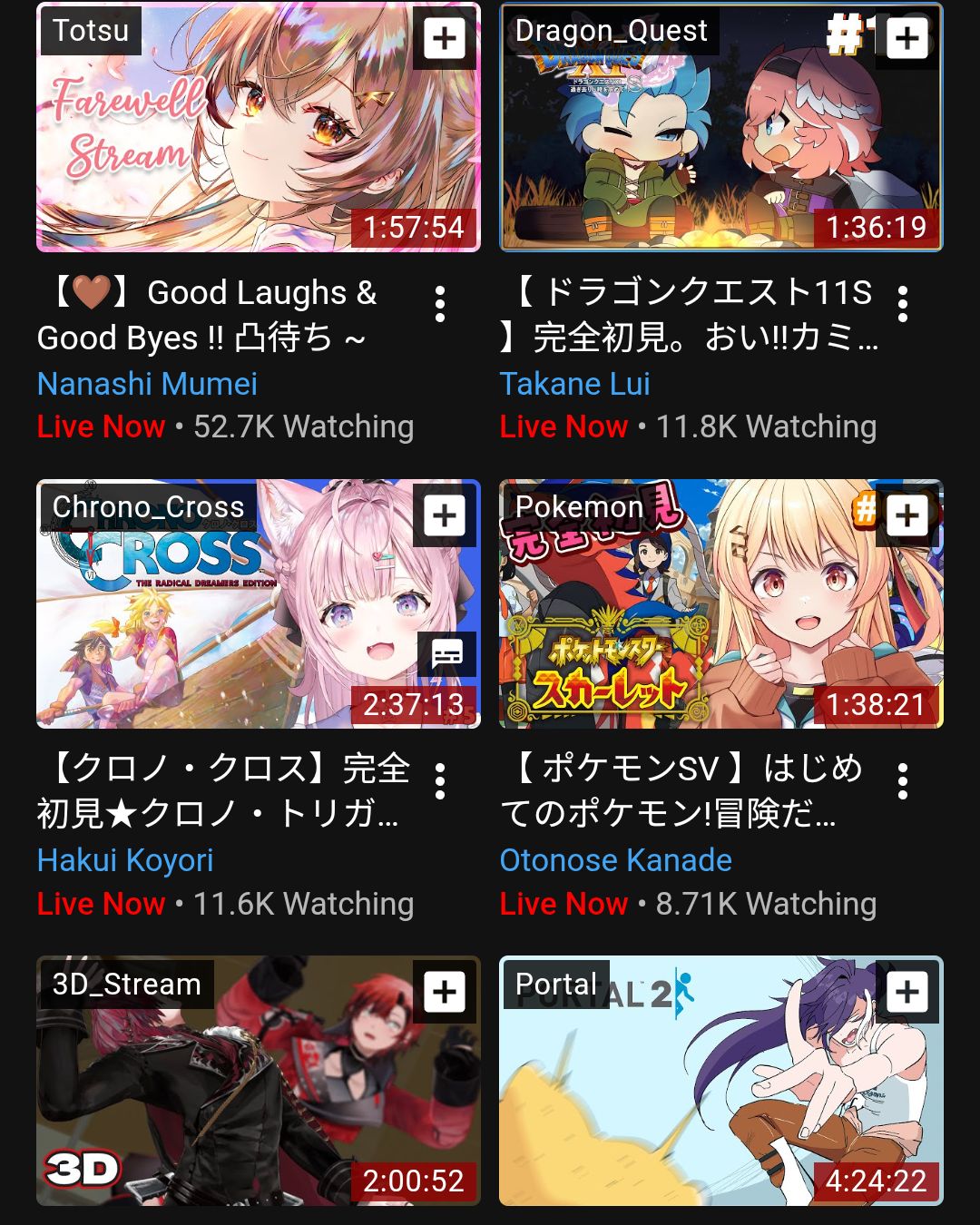View Otonose Kanade's channel

(x=615, y=860)
